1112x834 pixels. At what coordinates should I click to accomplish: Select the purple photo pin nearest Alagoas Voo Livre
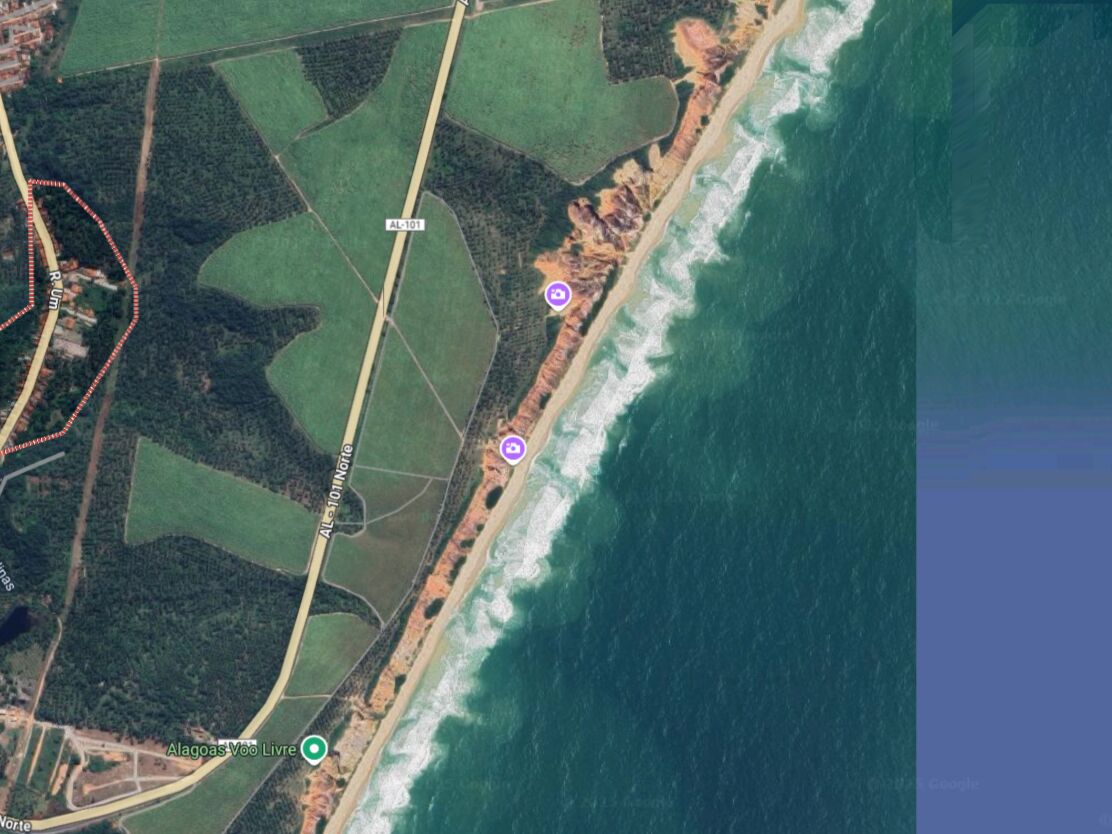(513, 449)
